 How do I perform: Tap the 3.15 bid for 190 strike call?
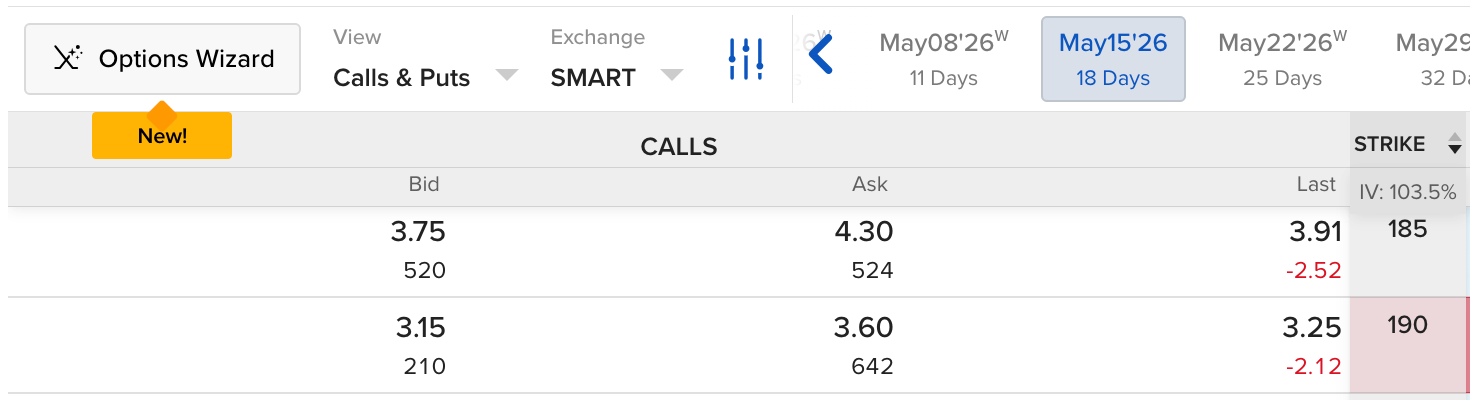click(x=418, y=328)
